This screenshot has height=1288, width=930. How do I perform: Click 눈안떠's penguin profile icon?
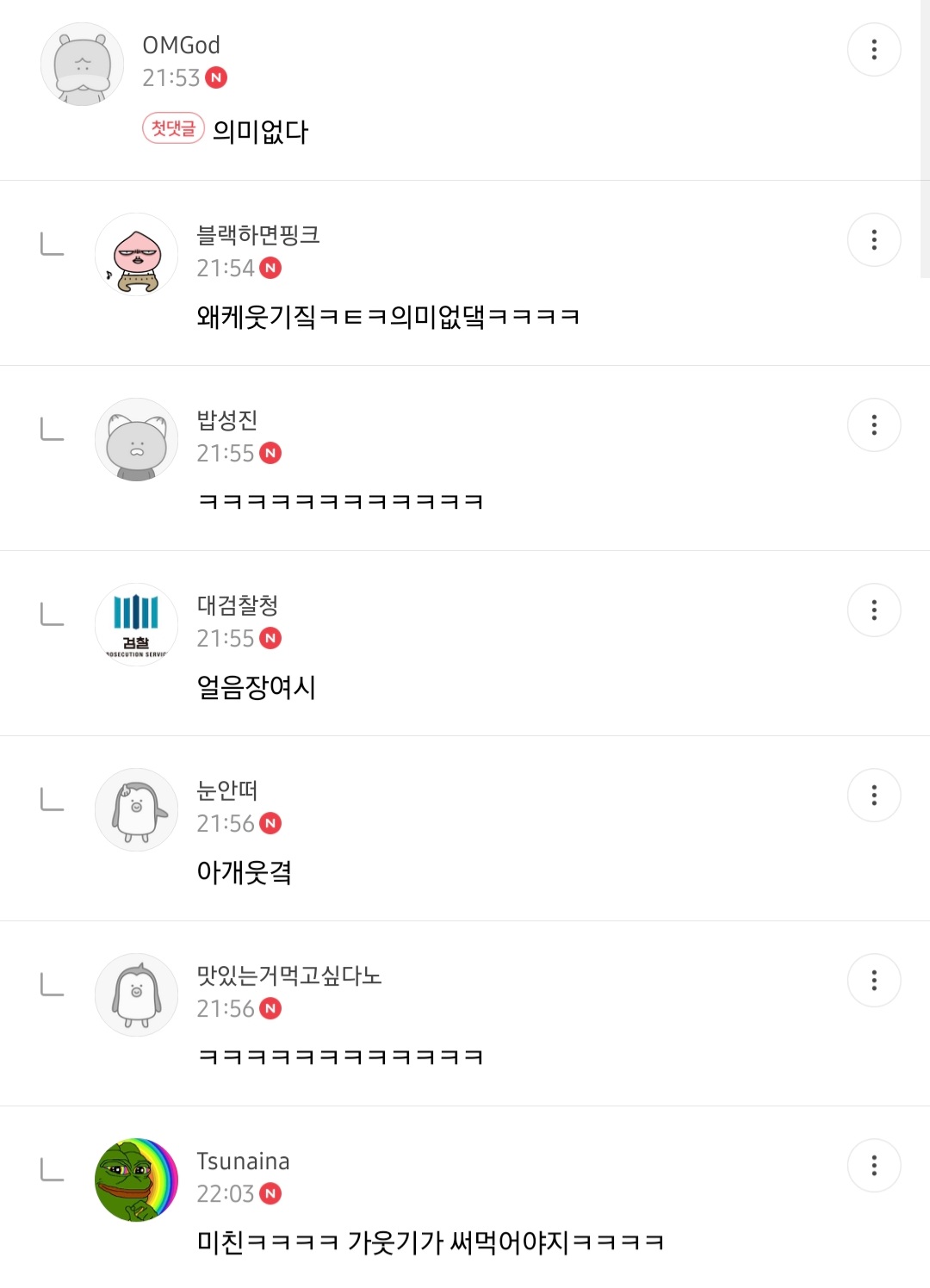click(x=136, y=809)
